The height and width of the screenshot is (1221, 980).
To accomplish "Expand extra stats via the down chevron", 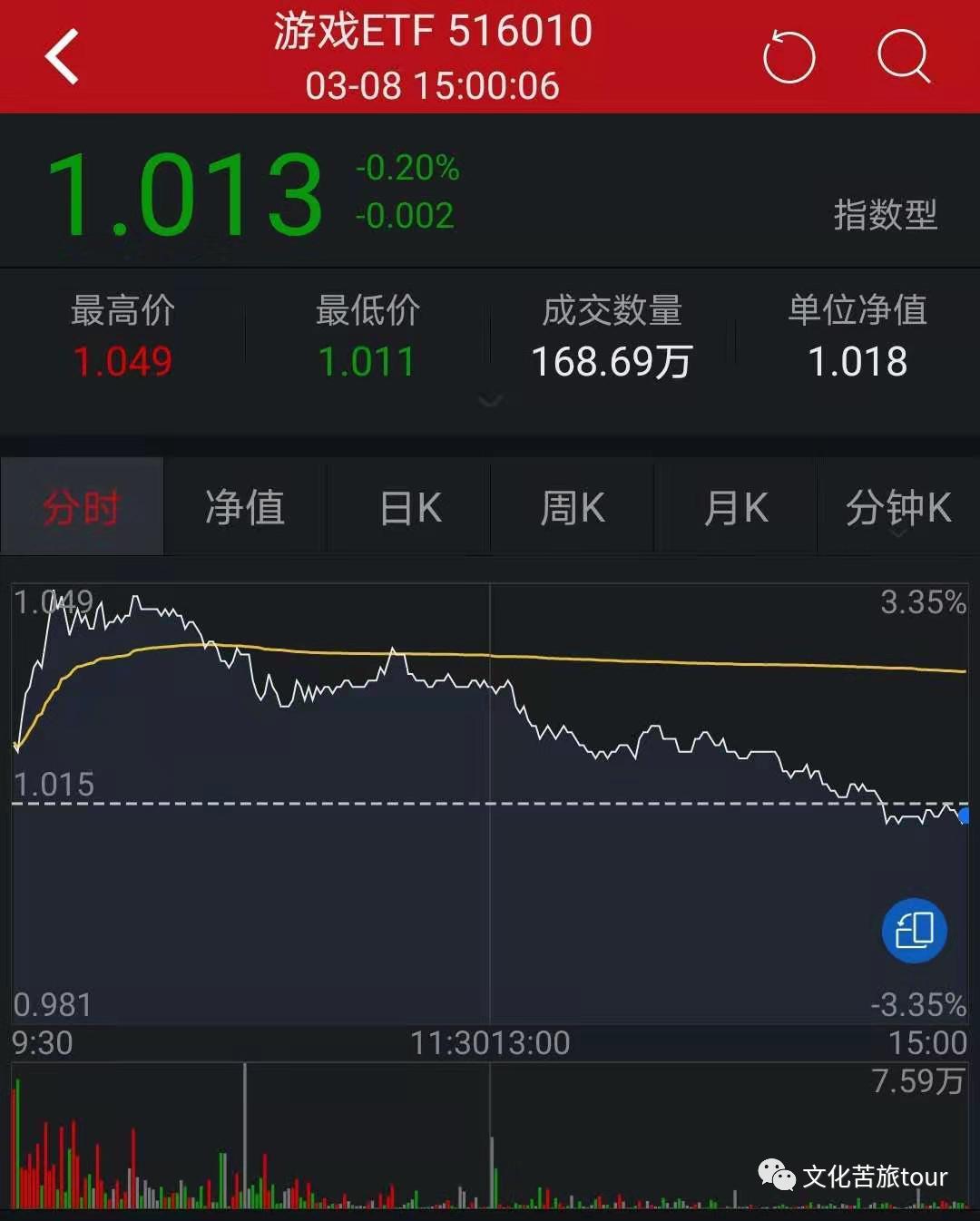I will tap(490, 402).
